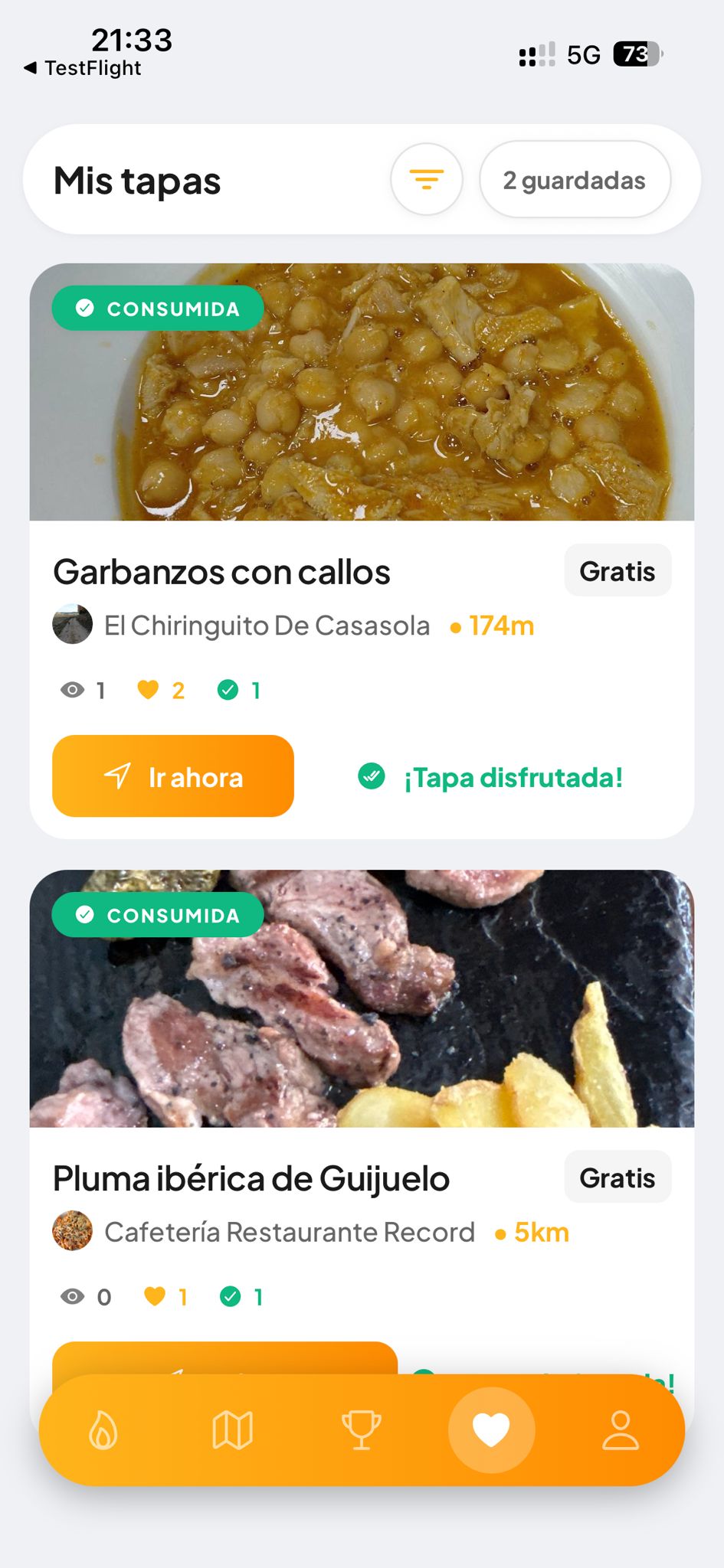Open the filter icon next to Mis tapas
This screenshot has width=724, height=1568.
(x=427, y=179)
